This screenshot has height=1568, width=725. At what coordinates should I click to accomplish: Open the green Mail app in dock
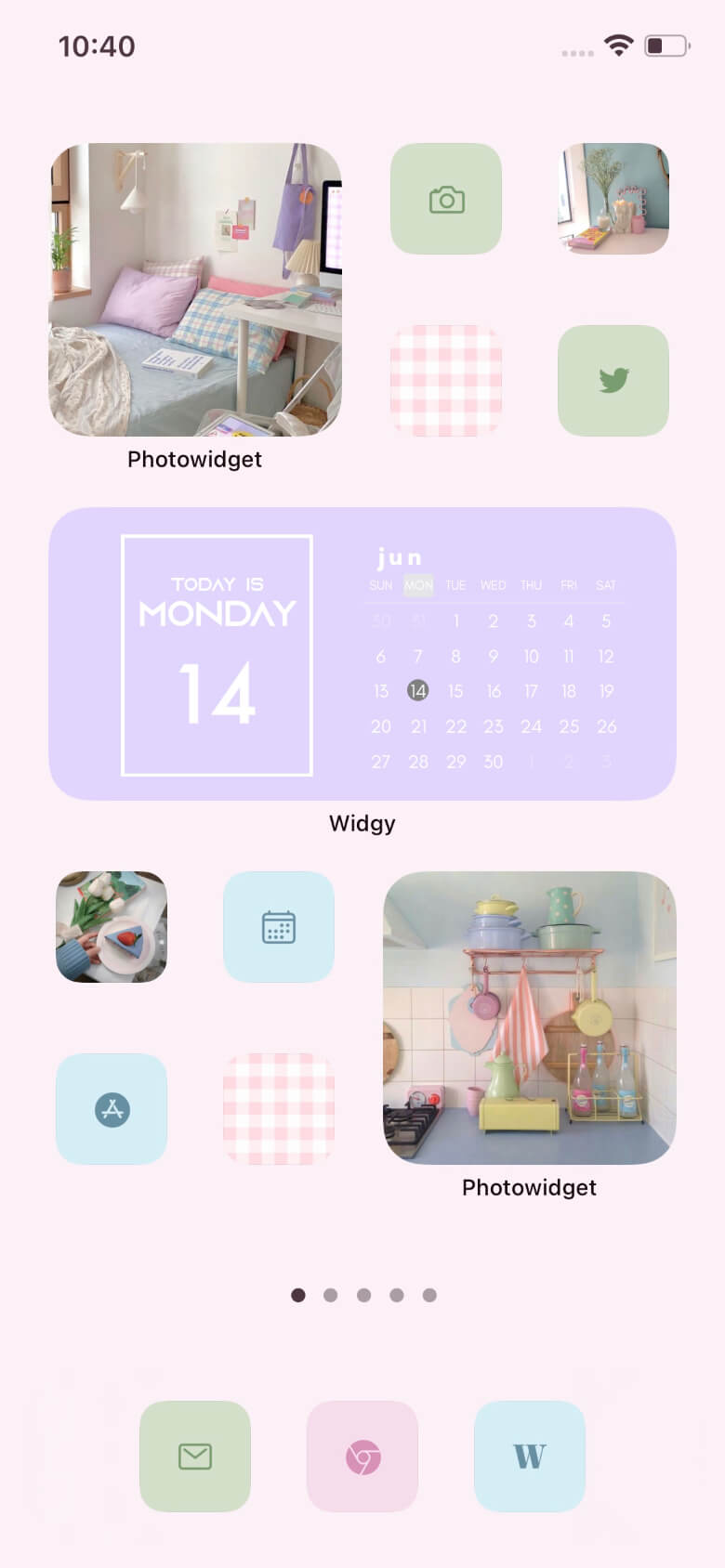click(195, 1457)
